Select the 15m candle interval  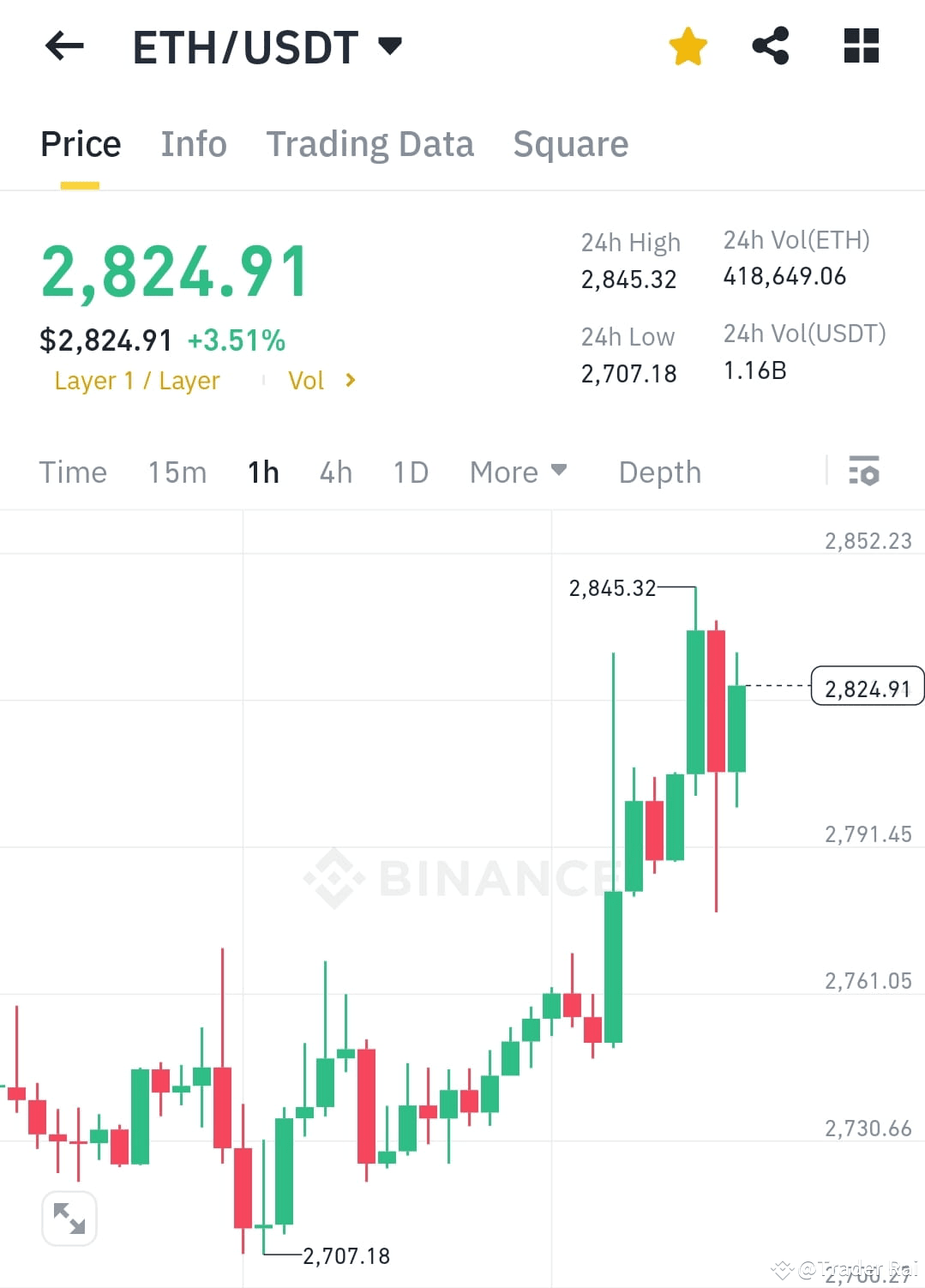pos(176,472)
